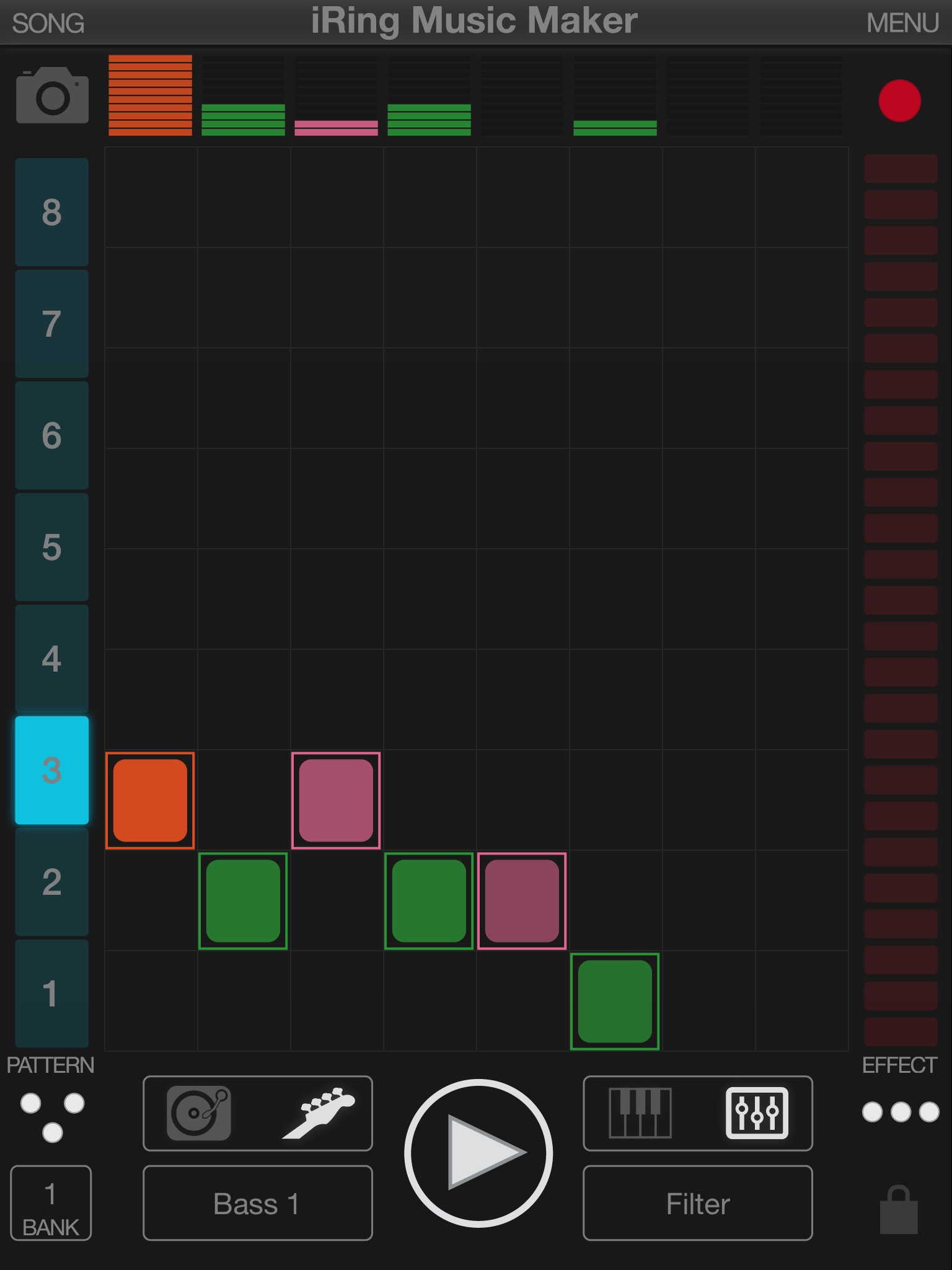Open the SONG view
Viewport: 952px width, 1270px height.
pyautogui.click(x=48, y=24)
